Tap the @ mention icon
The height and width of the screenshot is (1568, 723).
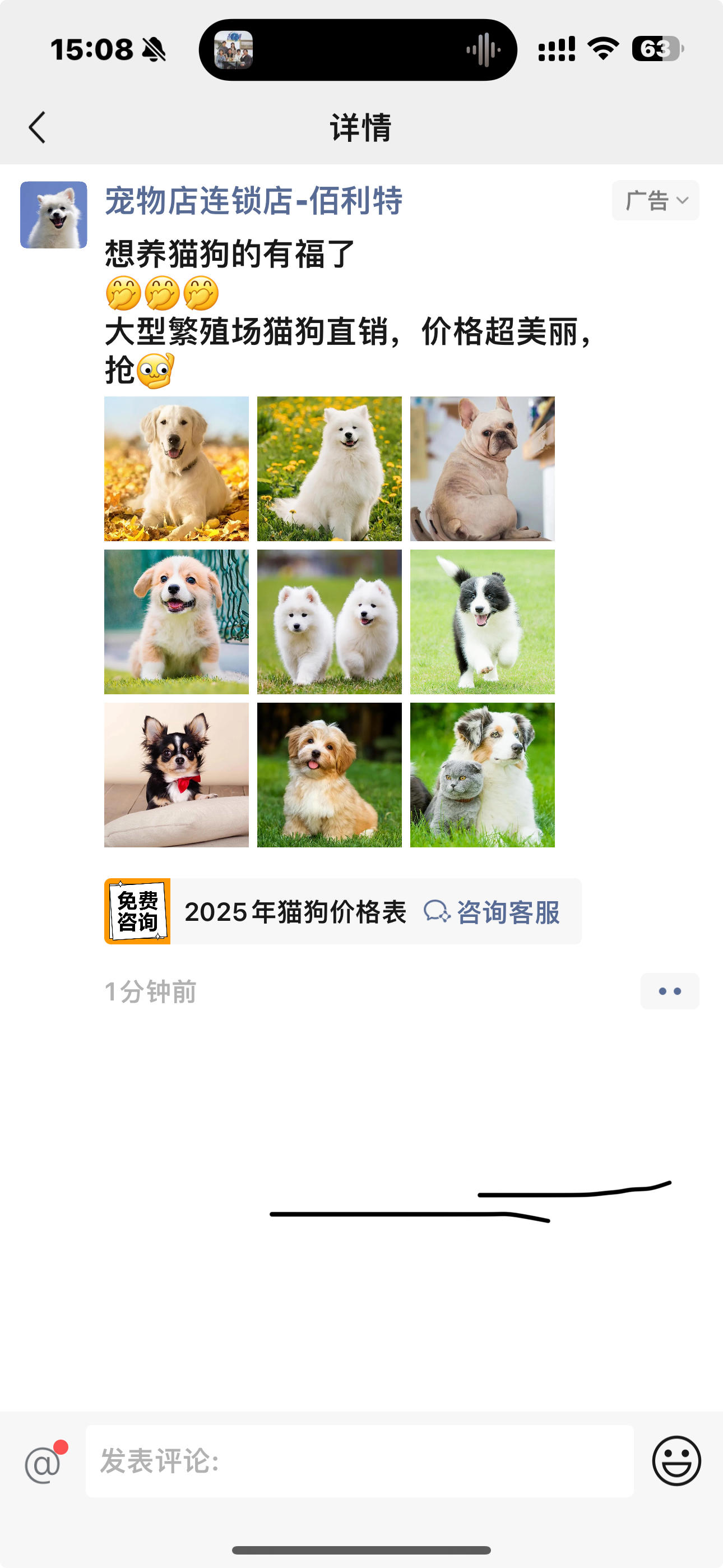pyautogui.click(x=44, y=1464)
